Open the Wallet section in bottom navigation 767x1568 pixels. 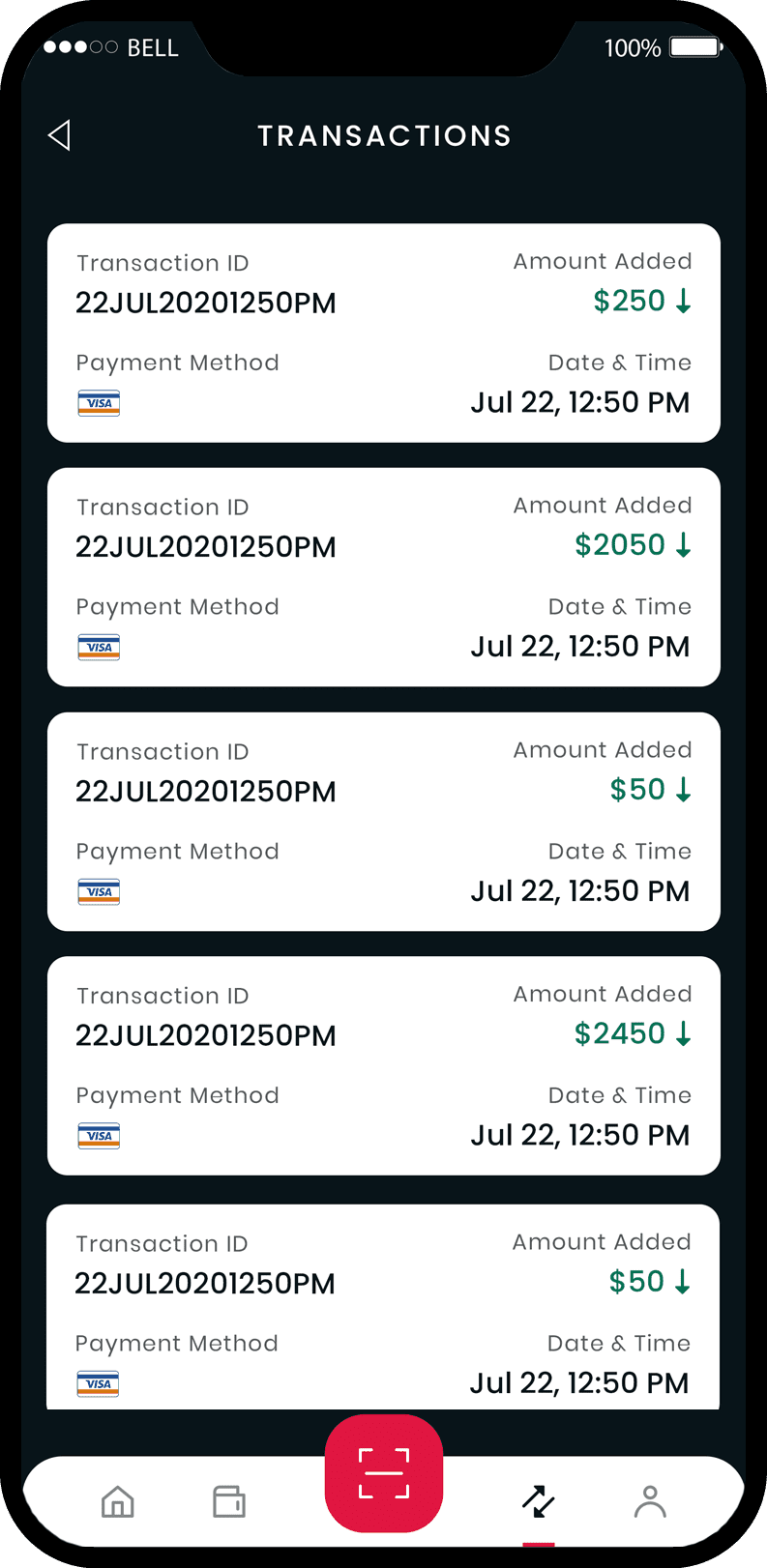[x=229, y=1502]
